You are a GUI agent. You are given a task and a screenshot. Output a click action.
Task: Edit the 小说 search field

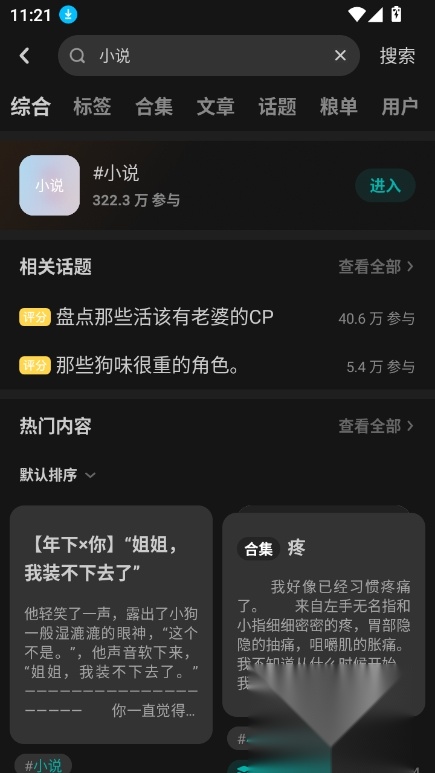209,56
